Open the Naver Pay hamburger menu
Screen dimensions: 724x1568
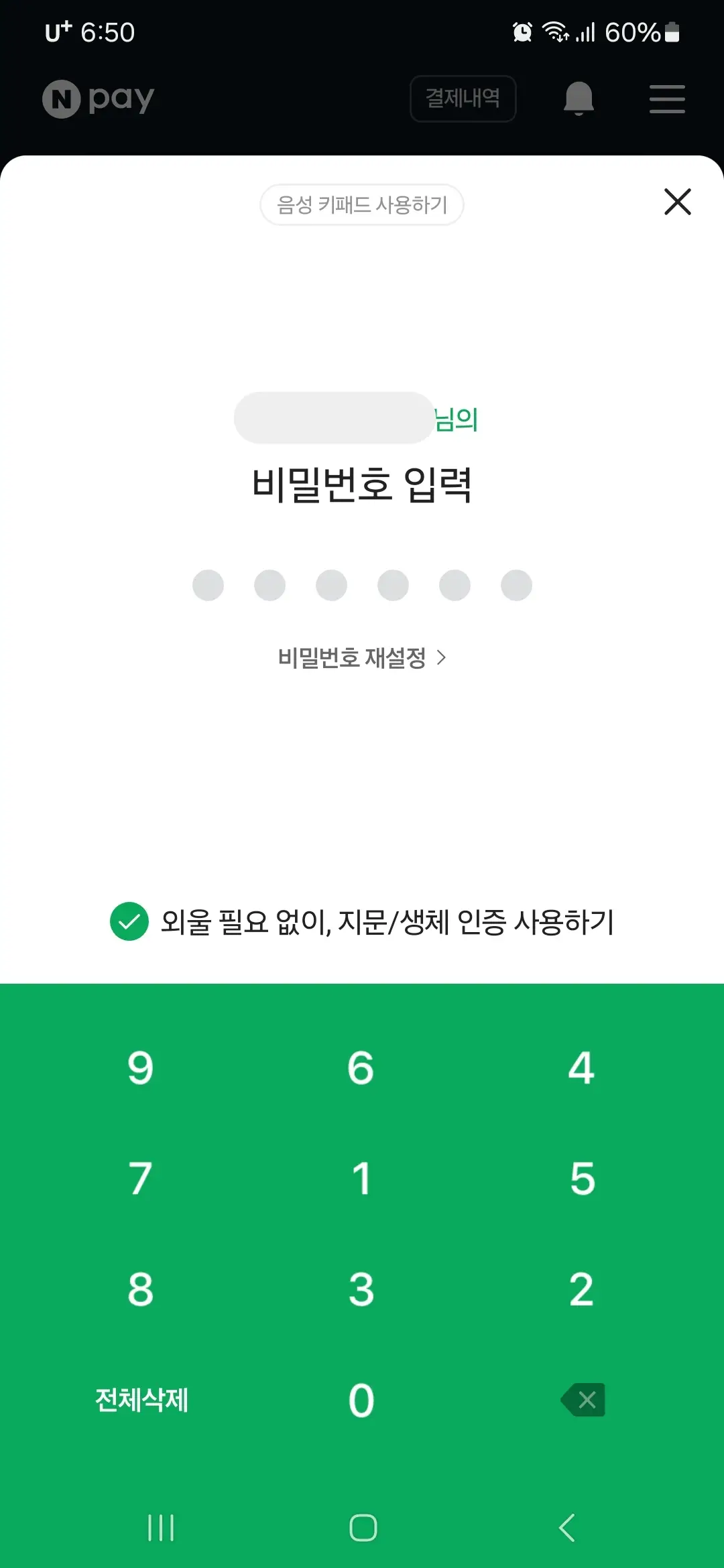(x=666, y=99)
